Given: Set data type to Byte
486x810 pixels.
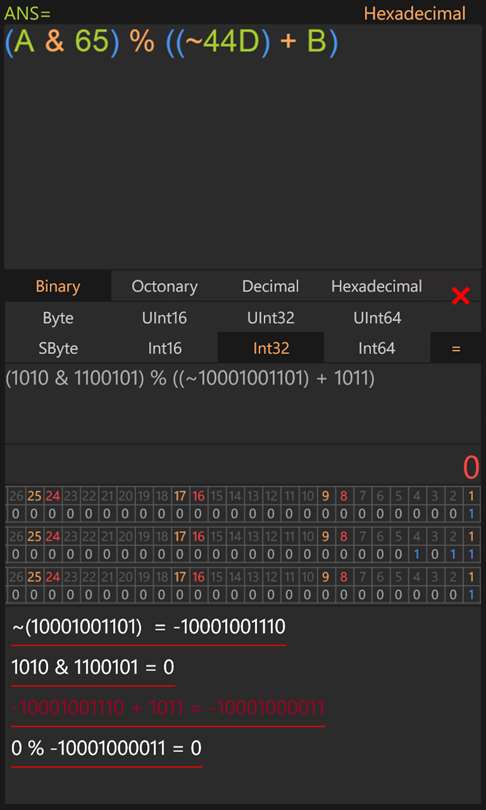Looking at the screenshot, I should 58,318.
